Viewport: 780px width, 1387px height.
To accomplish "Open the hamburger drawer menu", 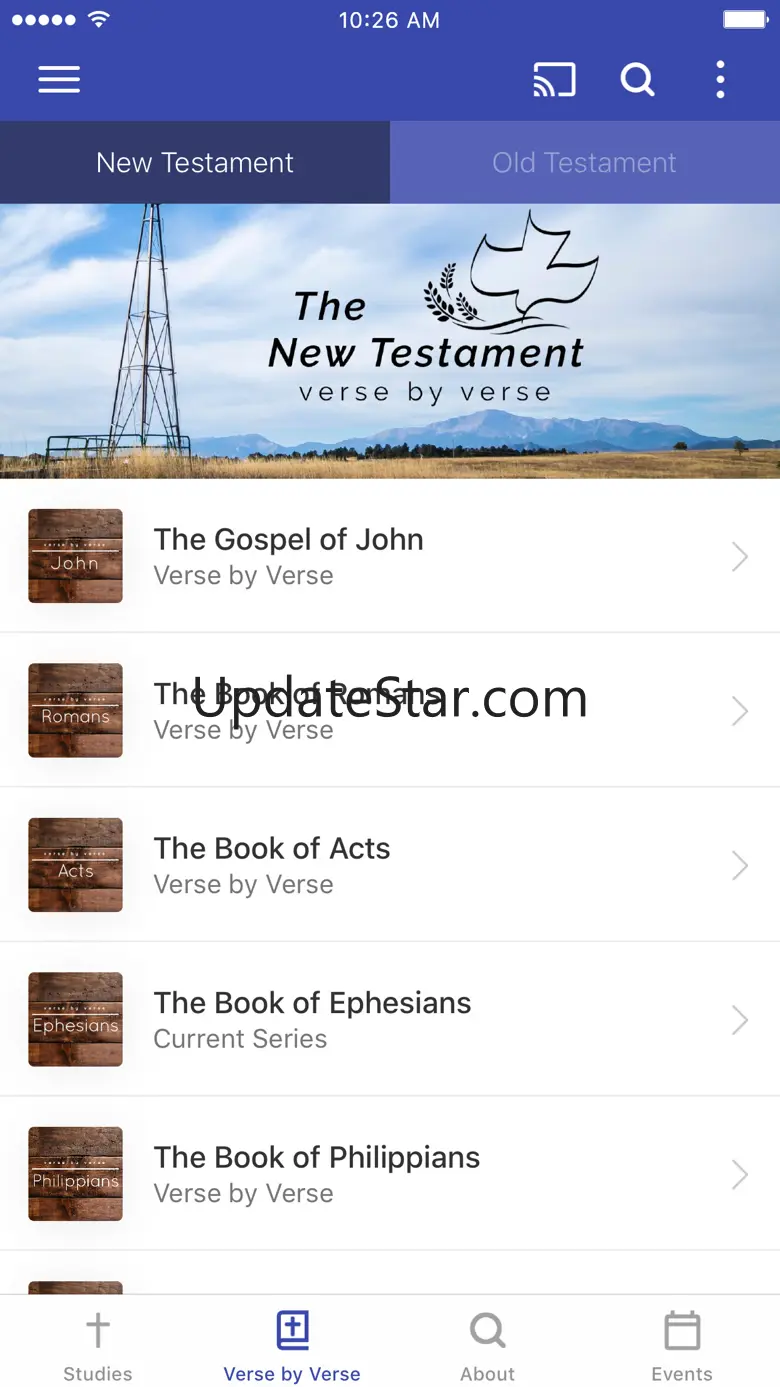I will (59, 80).
